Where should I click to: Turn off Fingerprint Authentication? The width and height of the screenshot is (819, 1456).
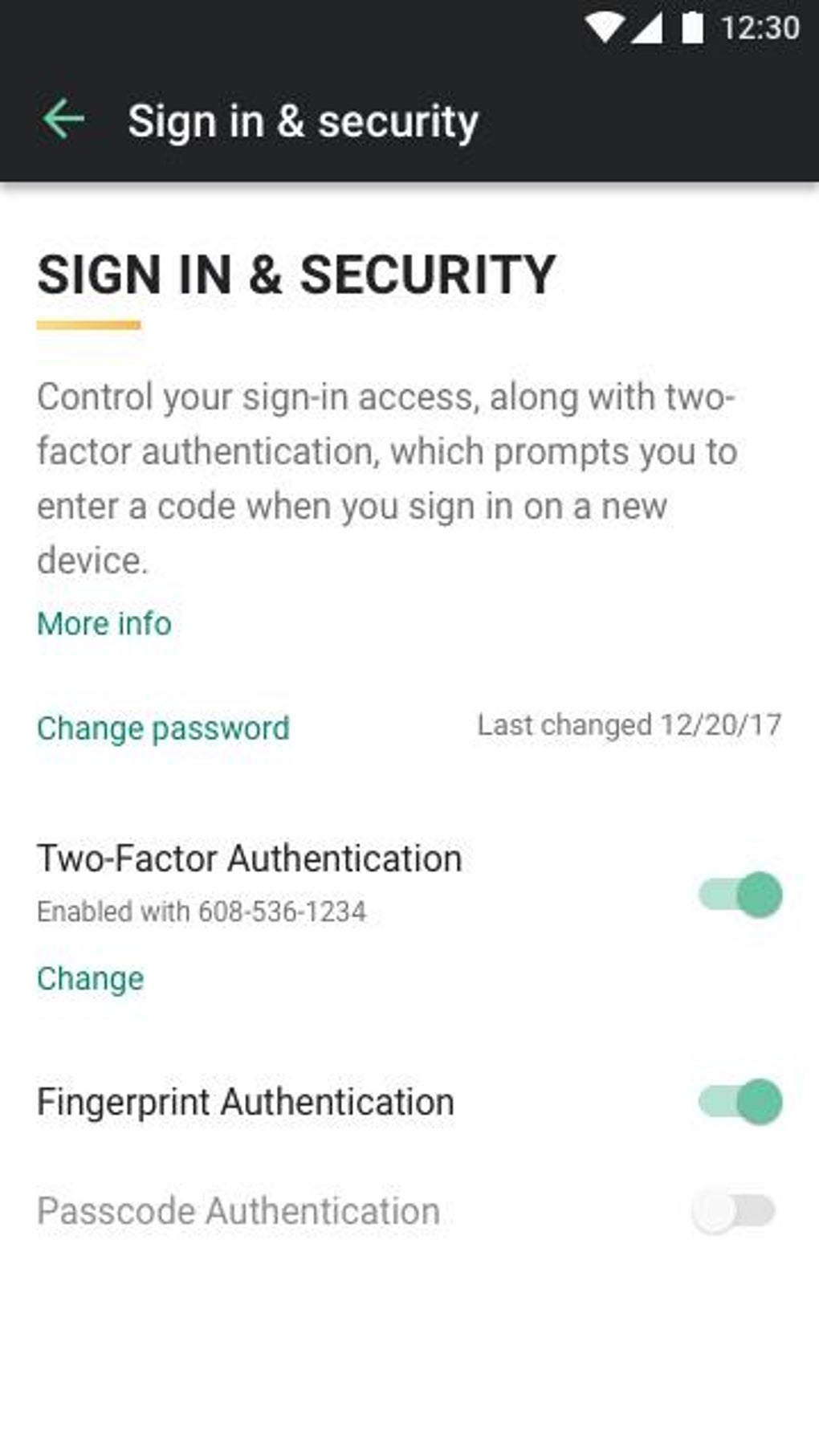(738, 1101)
